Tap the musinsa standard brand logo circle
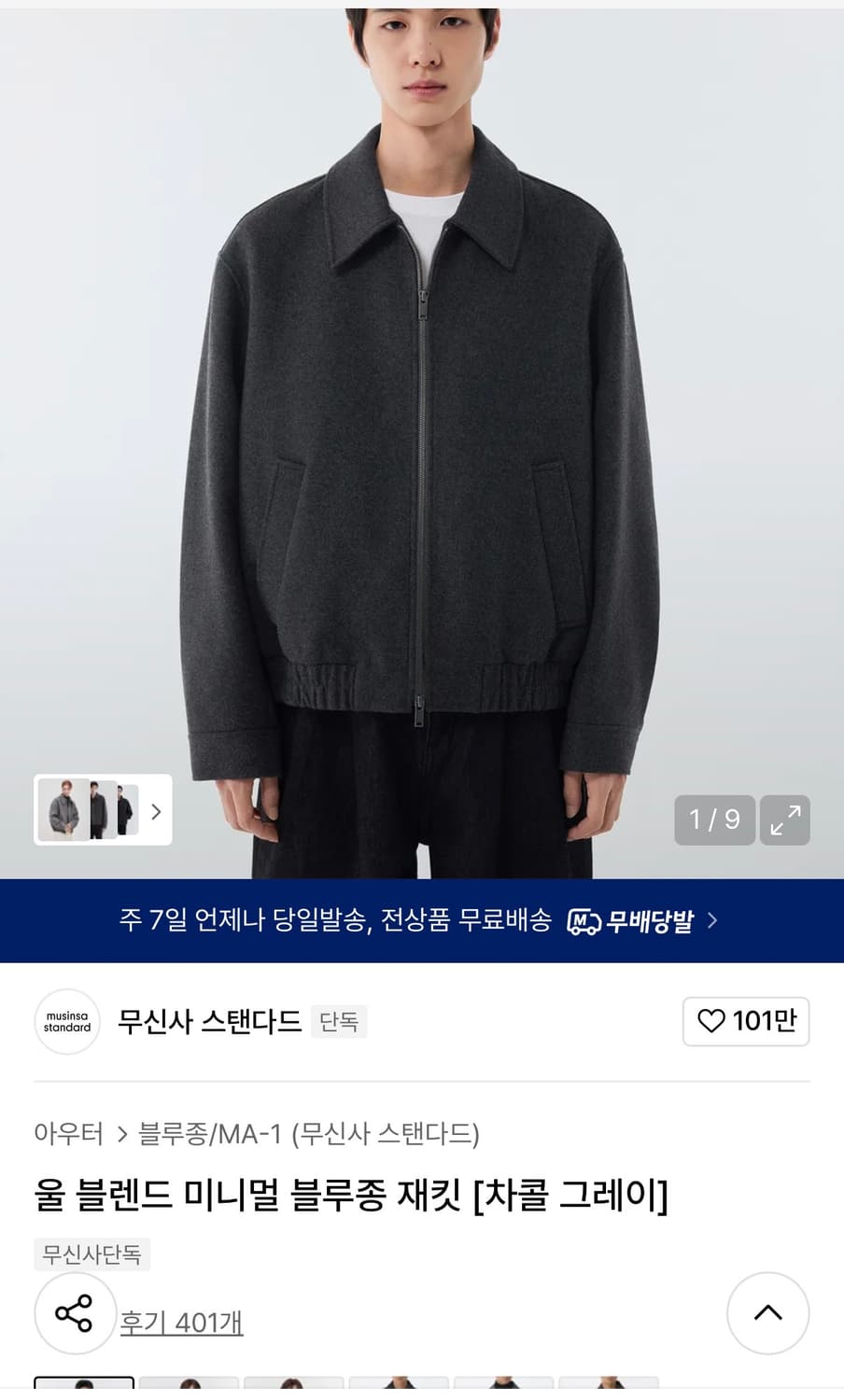This screenshot has width=844, height=1400. pyautogui.click(x=66, y=1022)
